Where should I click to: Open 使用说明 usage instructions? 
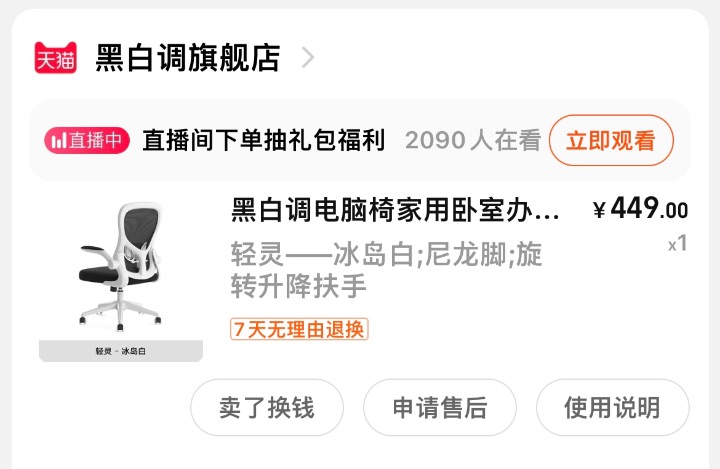click(612, 408)
